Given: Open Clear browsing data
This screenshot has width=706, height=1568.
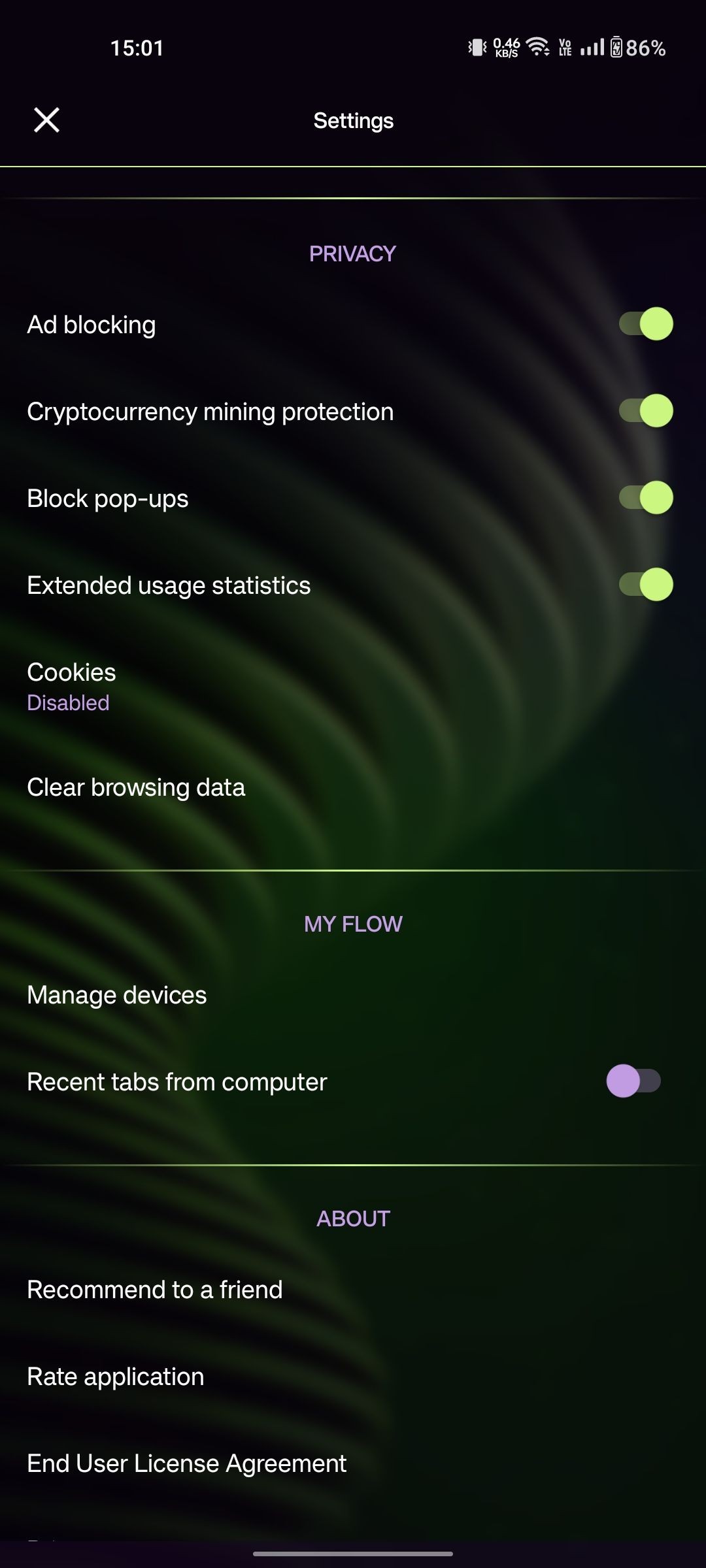Looking at the screenshot, I should [x=136, y=787].
